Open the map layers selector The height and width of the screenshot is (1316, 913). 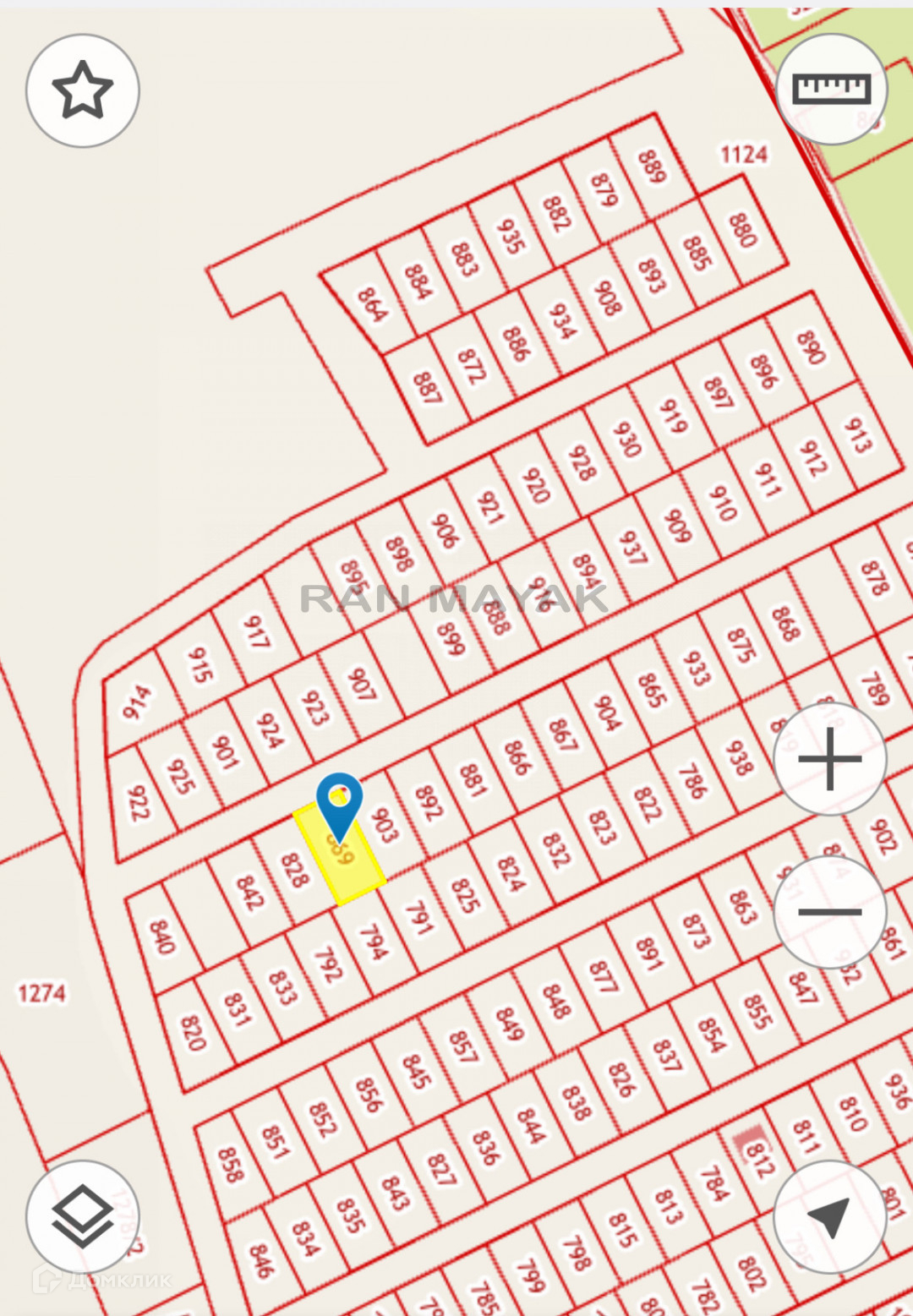[83, 1216]
